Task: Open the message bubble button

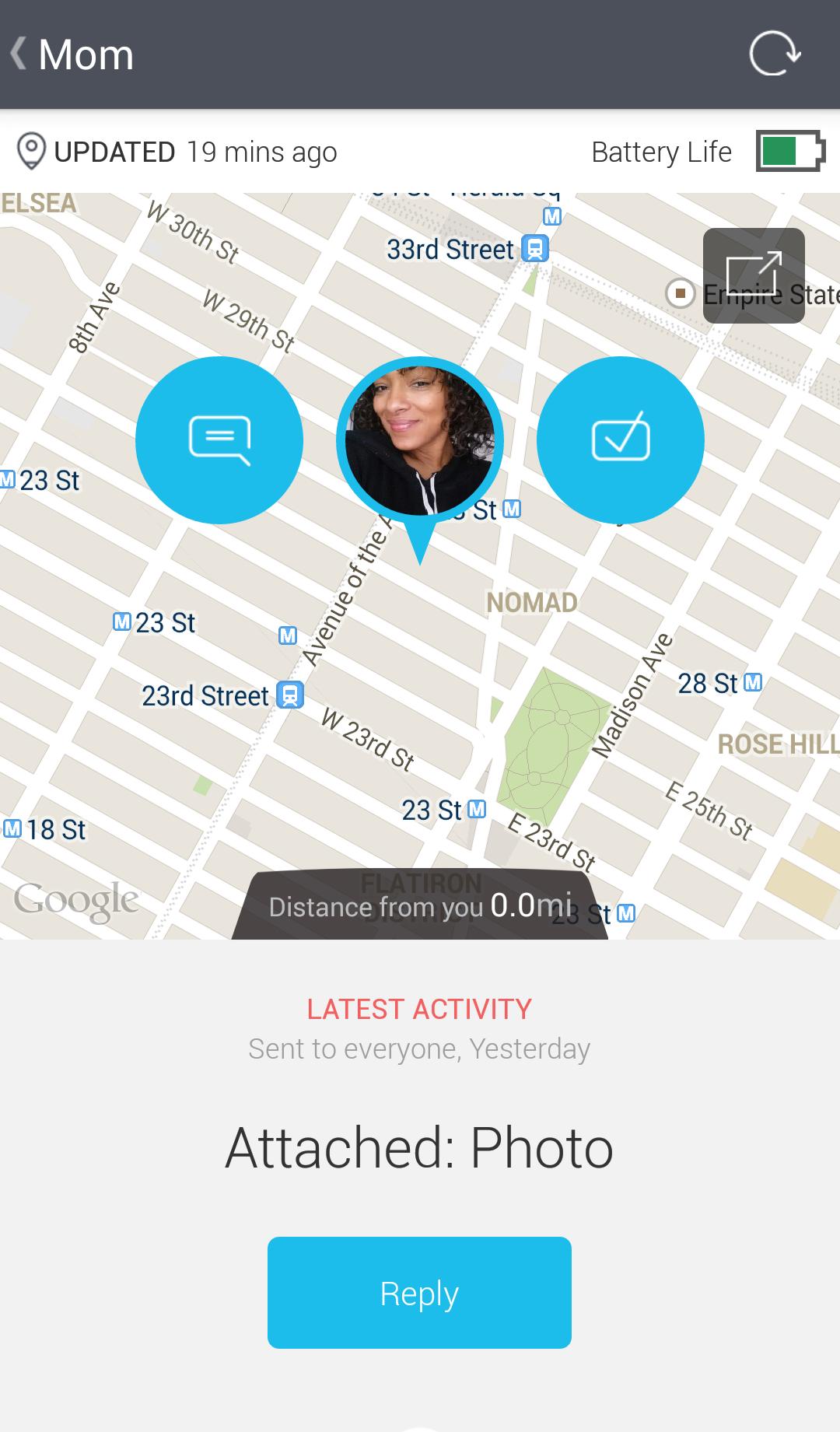Action: coord(219,440)
